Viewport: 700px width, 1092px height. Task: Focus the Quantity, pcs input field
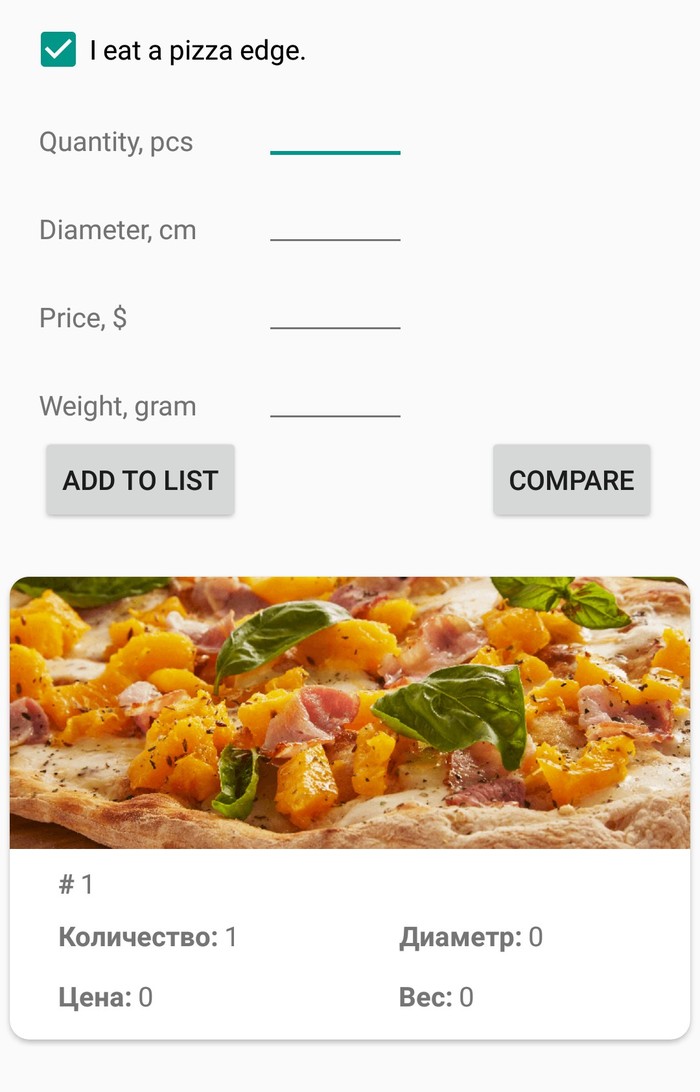(x=335, y=140)
